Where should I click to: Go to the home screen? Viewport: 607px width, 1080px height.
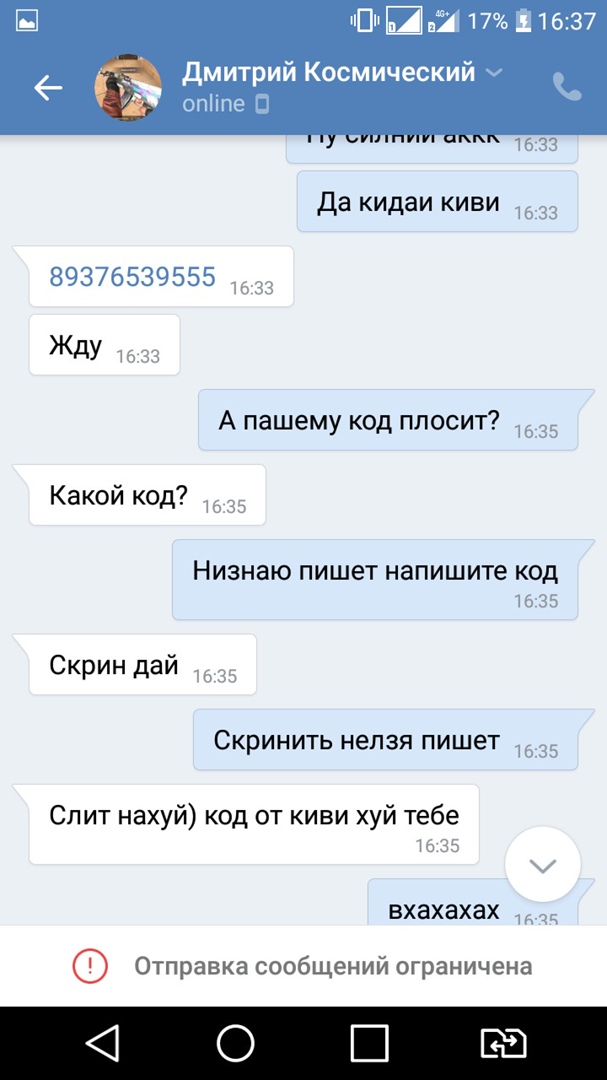236,1043
